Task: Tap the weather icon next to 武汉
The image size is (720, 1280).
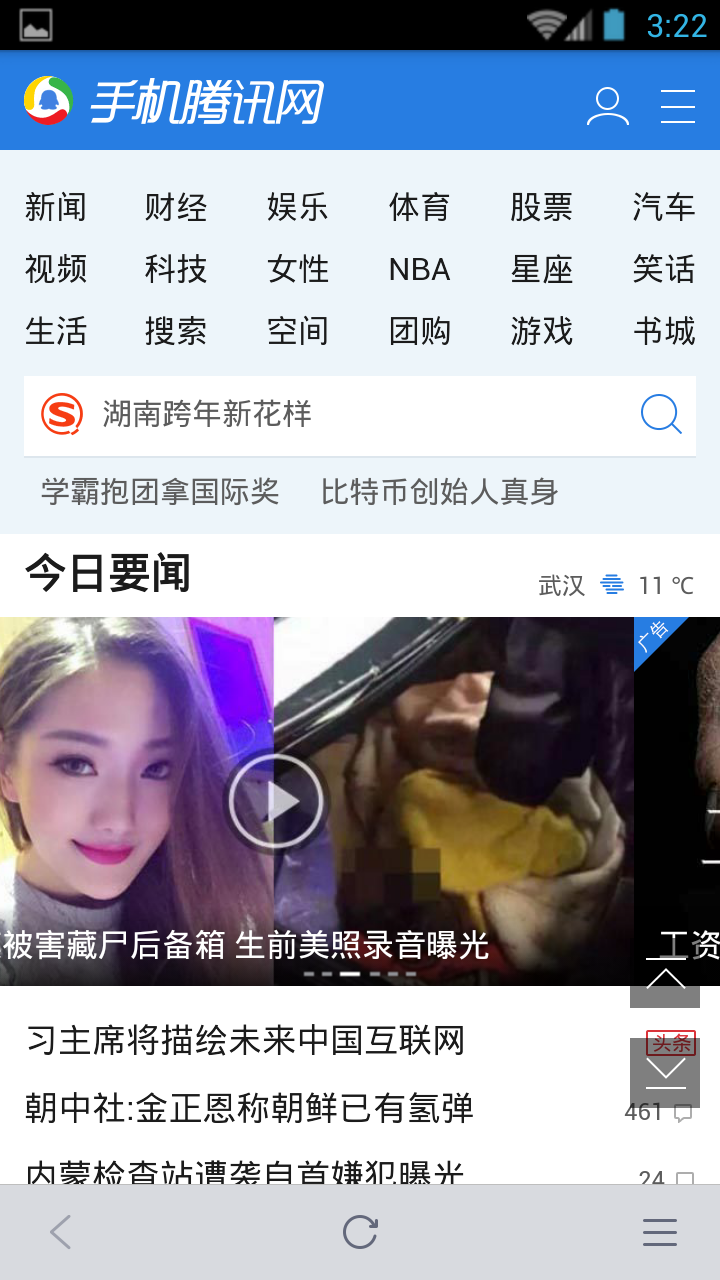Action: pos(613,585)
